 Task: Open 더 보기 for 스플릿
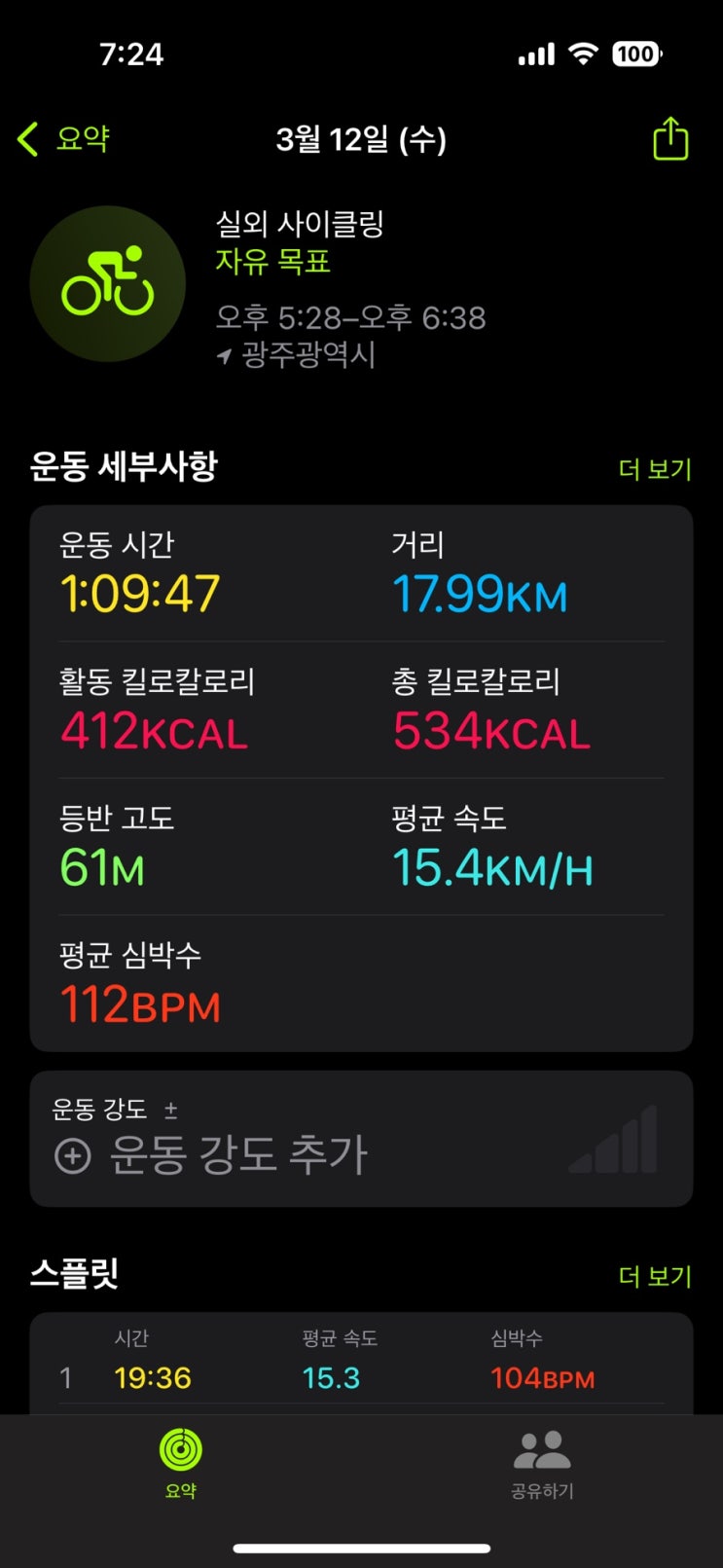pyautogui.click(x=654, y=1276)
